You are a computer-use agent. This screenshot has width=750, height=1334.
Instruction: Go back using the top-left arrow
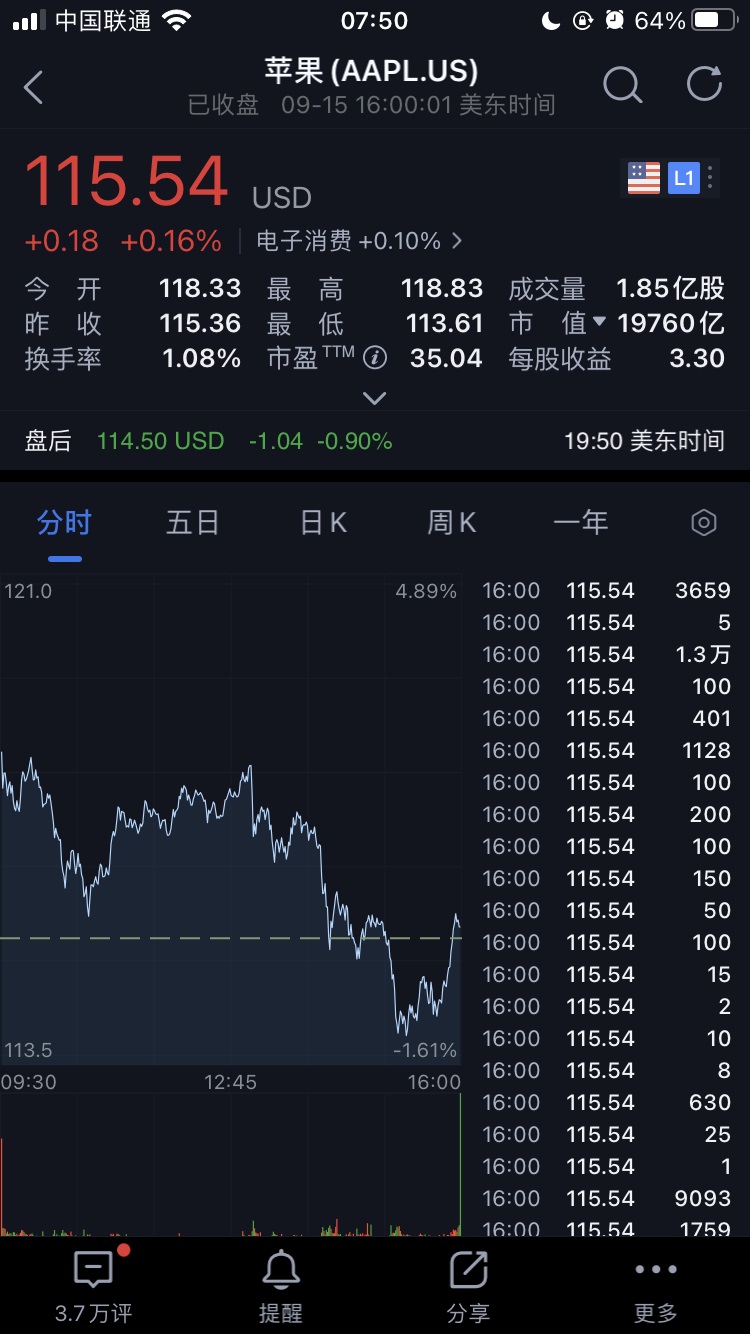click(34, 87)
